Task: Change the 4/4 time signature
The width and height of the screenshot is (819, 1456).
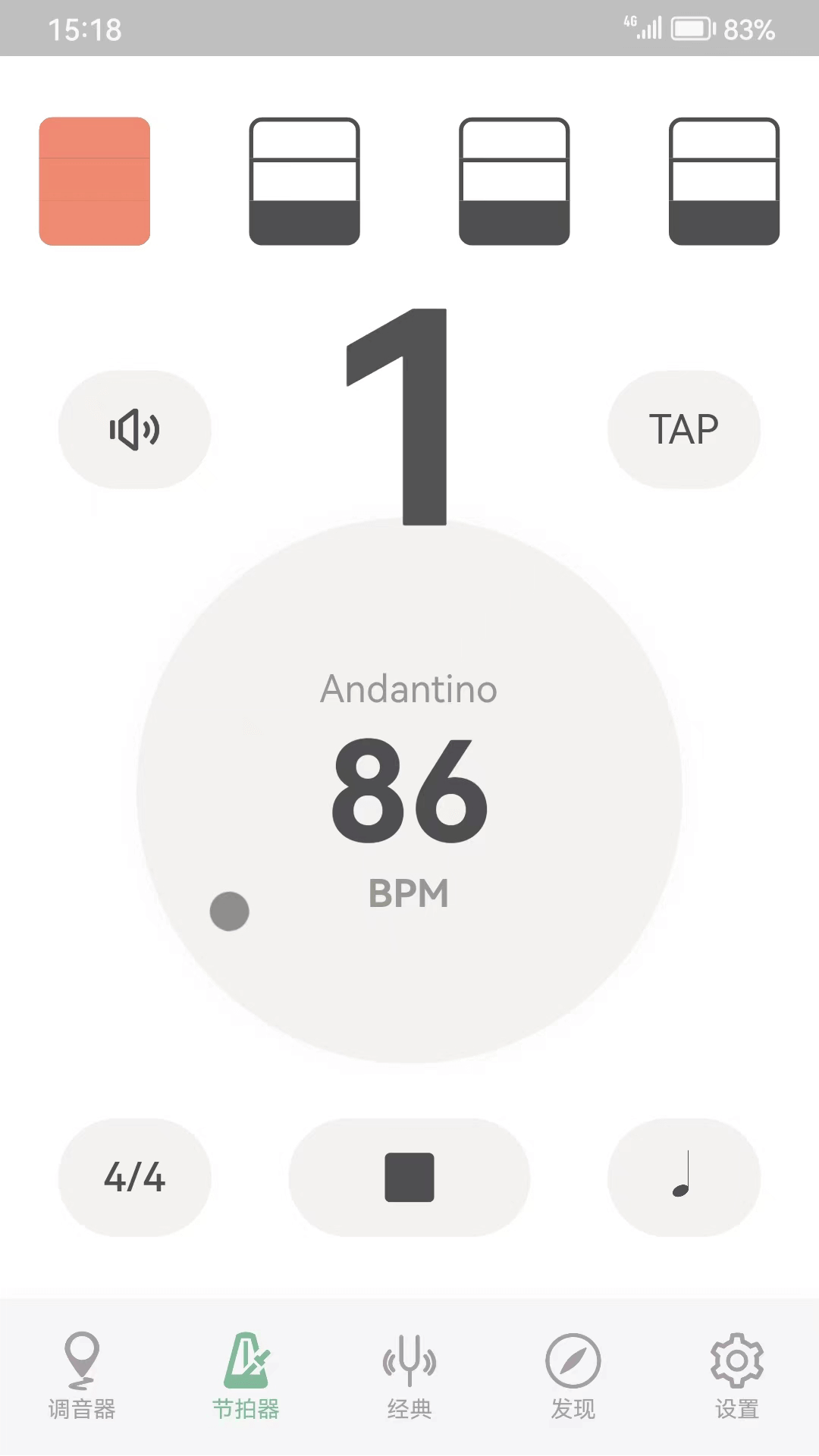Action: click(134, 1177)
